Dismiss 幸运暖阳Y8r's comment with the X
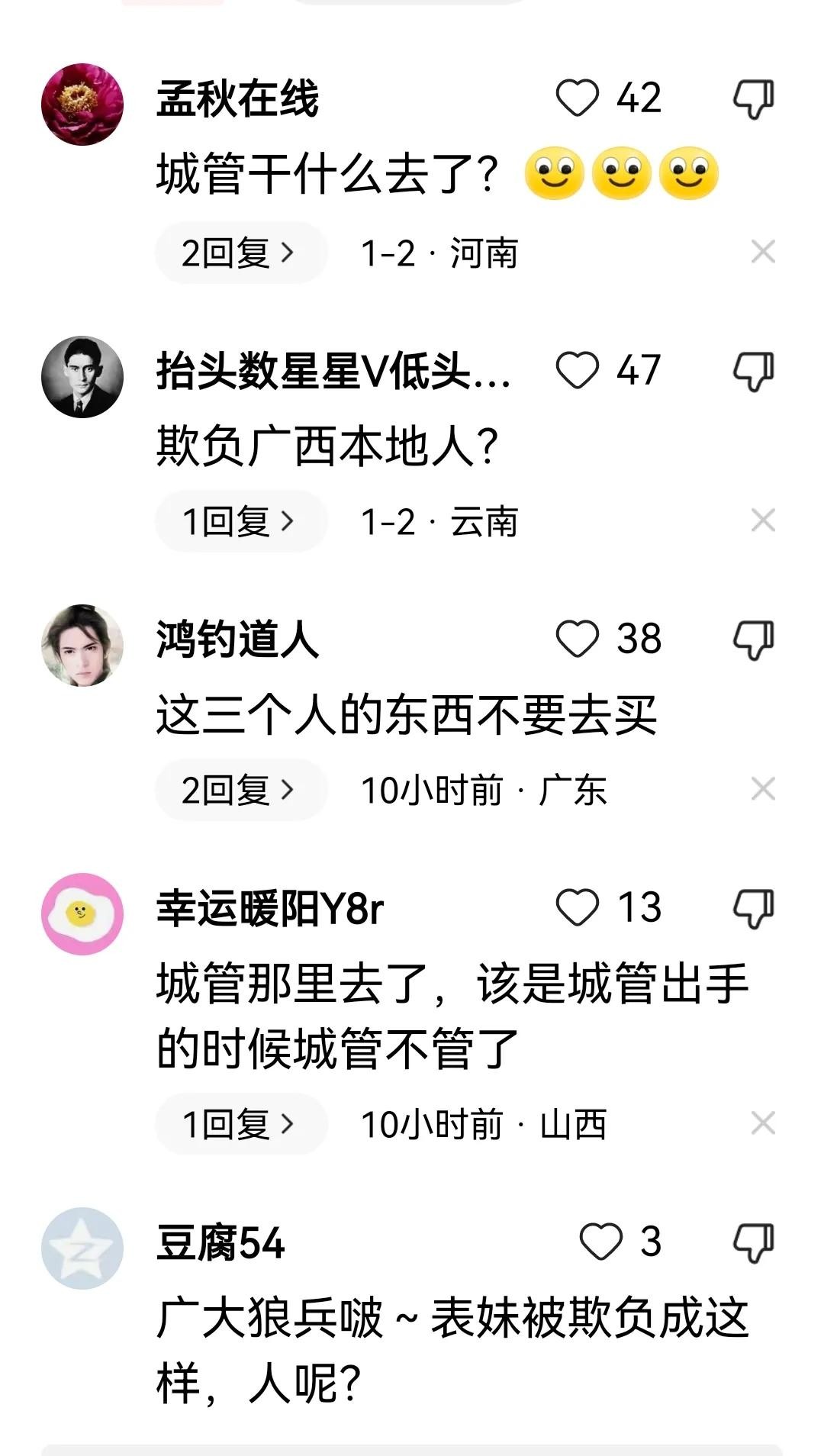 [763, 1123]
